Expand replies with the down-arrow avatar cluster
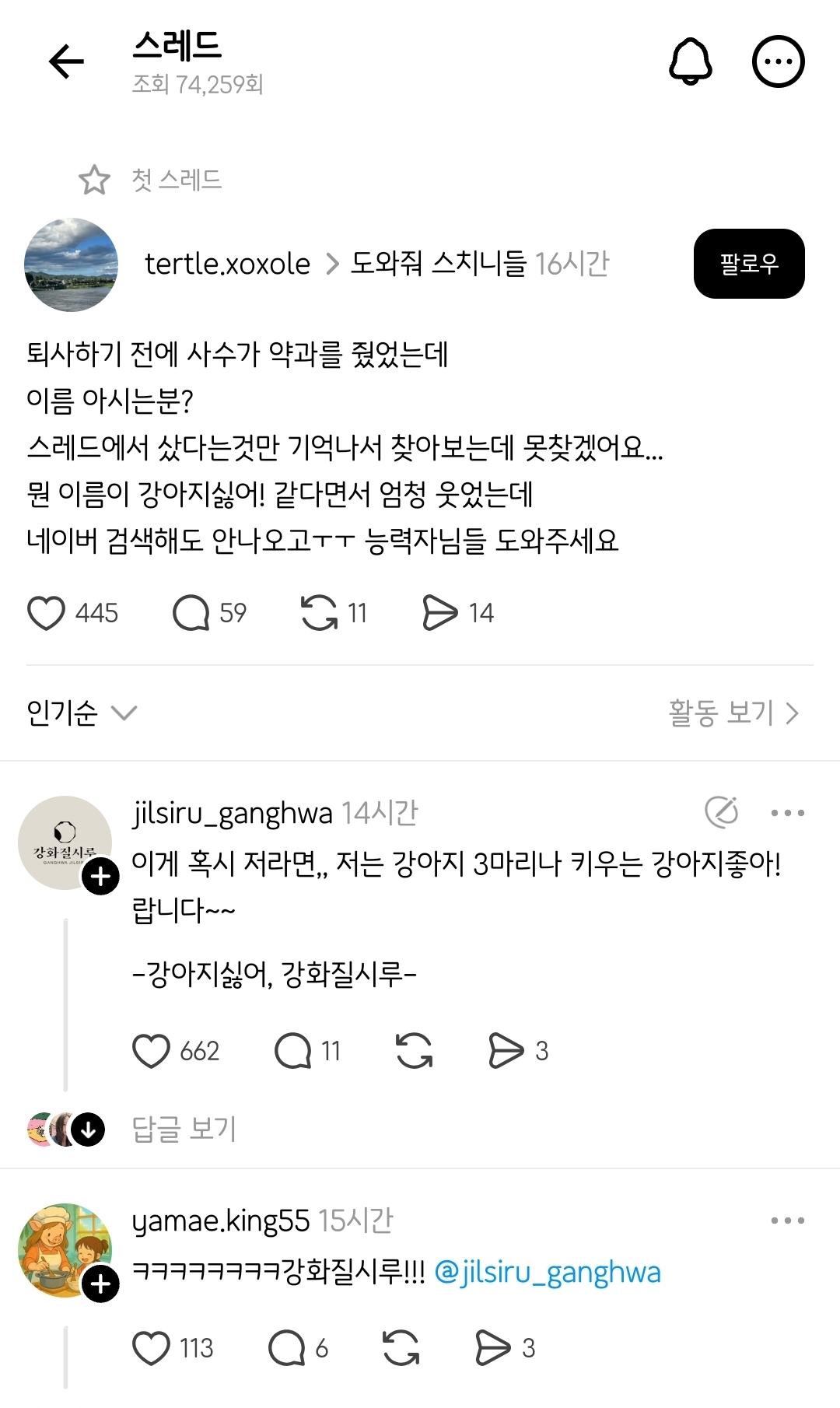 pos(88,1131)
